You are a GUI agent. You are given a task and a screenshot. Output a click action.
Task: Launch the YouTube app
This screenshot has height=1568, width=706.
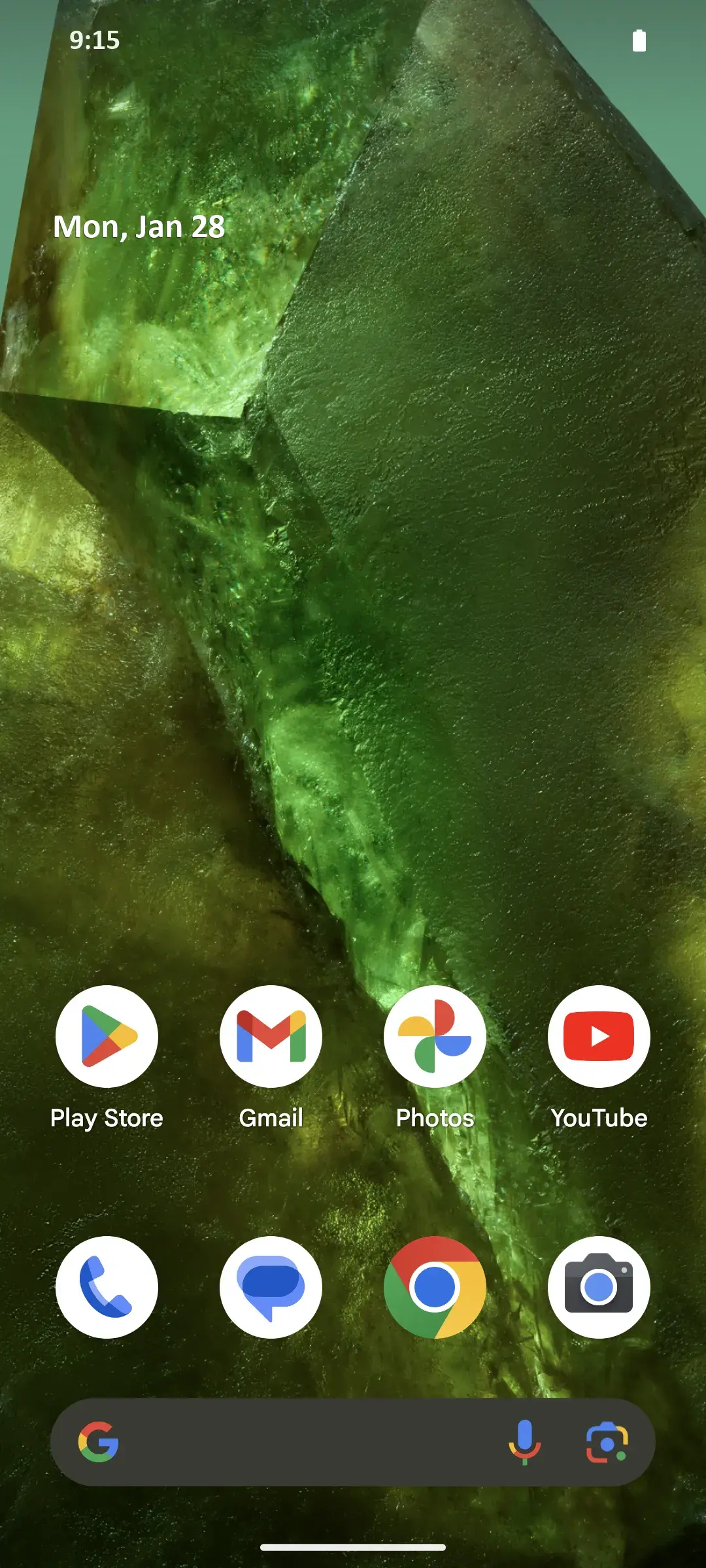599,1036
